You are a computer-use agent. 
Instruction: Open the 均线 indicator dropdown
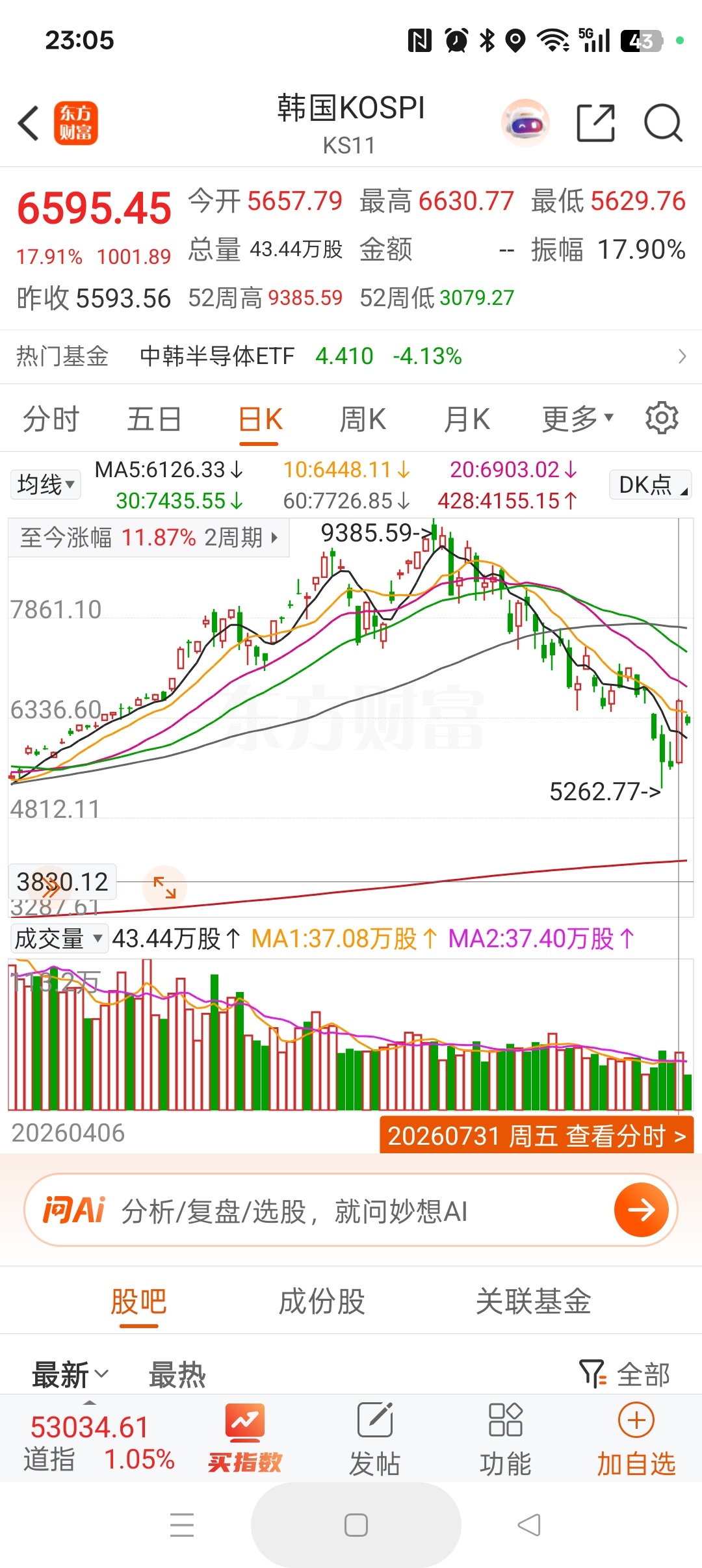tap(45, 485)
